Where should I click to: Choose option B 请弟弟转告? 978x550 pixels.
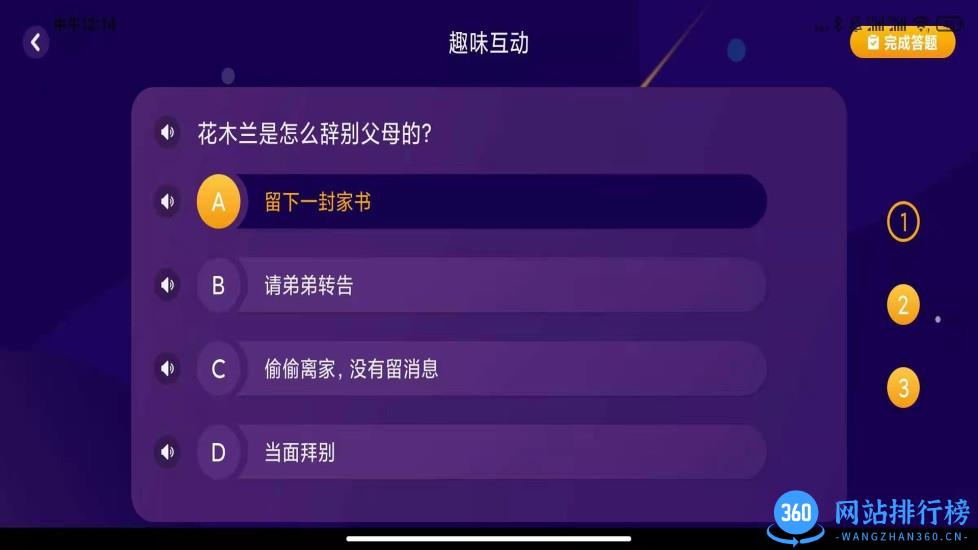[x=480, y=286]
